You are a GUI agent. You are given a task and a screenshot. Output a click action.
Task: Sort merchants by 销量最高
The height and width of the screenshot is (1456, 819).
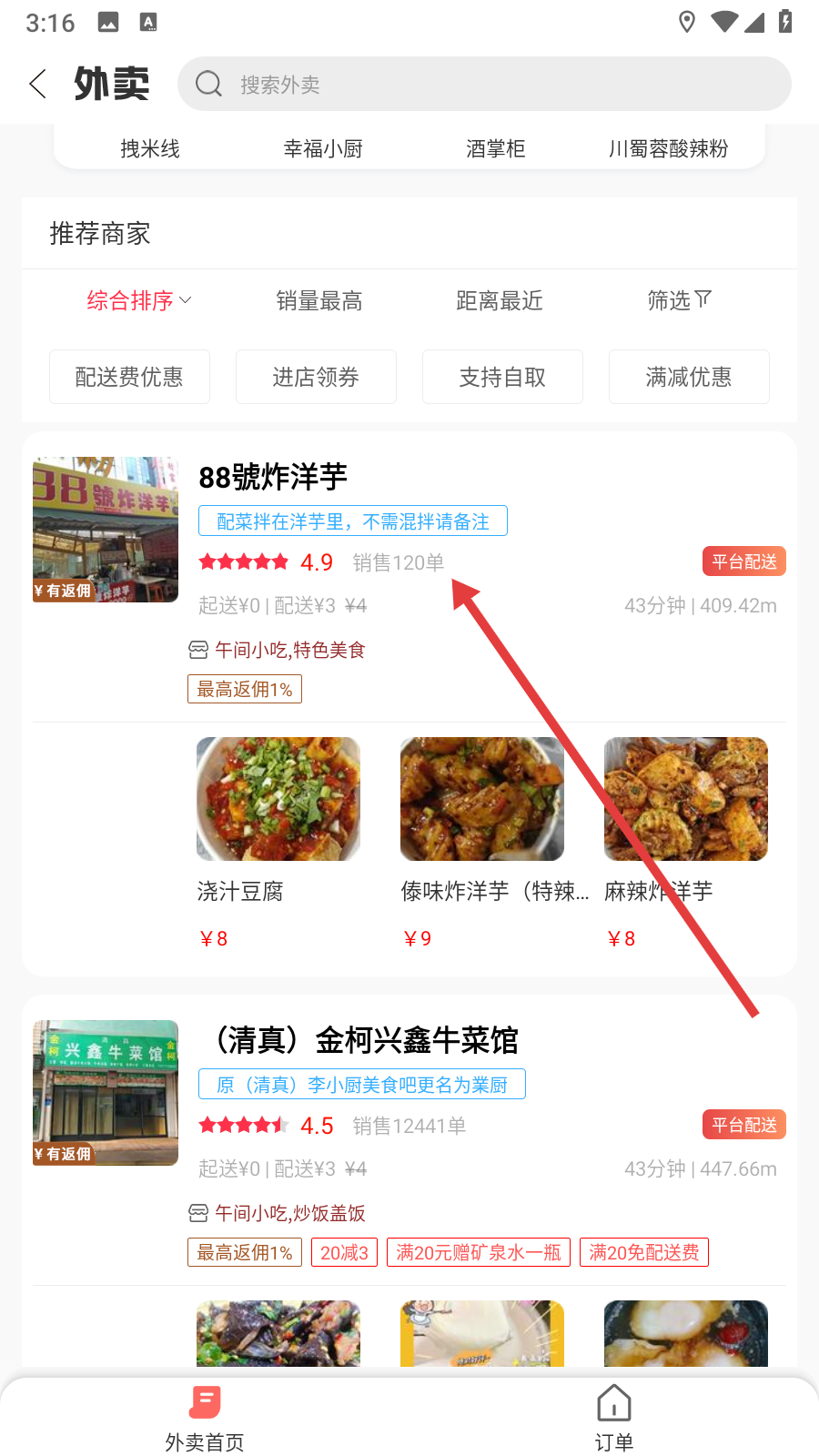point(319,300)
